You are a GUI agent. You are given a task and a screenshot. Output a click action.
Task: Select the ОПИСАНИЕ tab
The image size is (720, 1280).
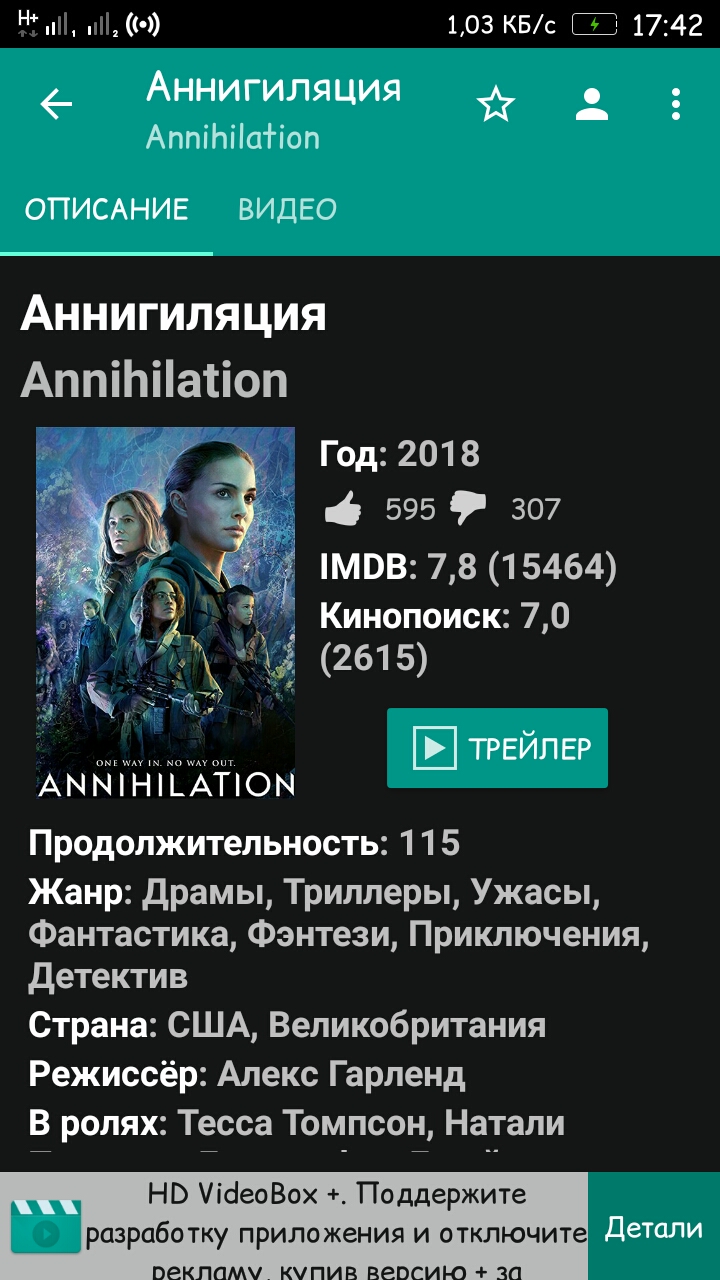[107, 209]
